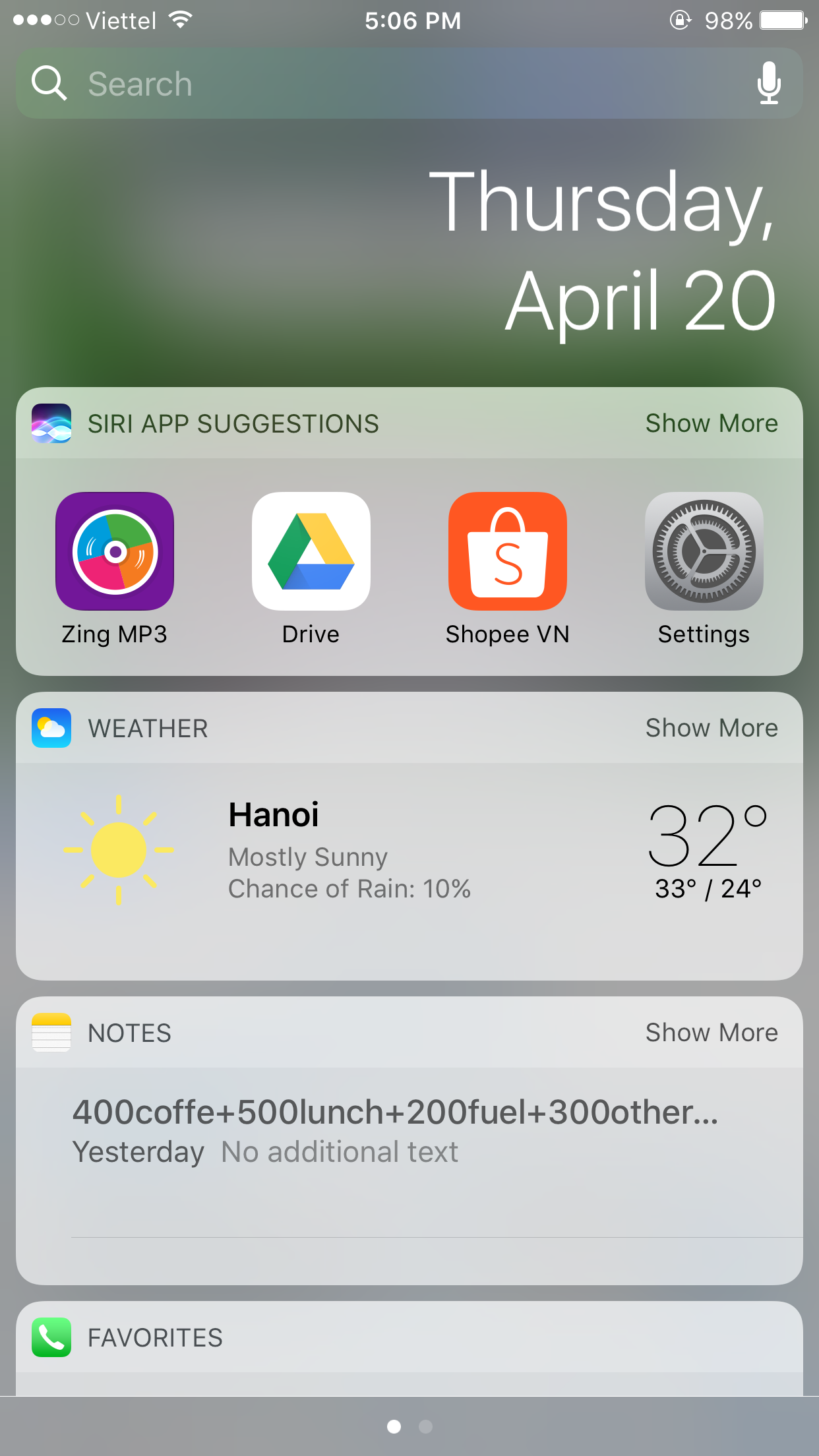
Task: Open Zing MP3 from Siri suggestions
Action: (x=115, y=551)
